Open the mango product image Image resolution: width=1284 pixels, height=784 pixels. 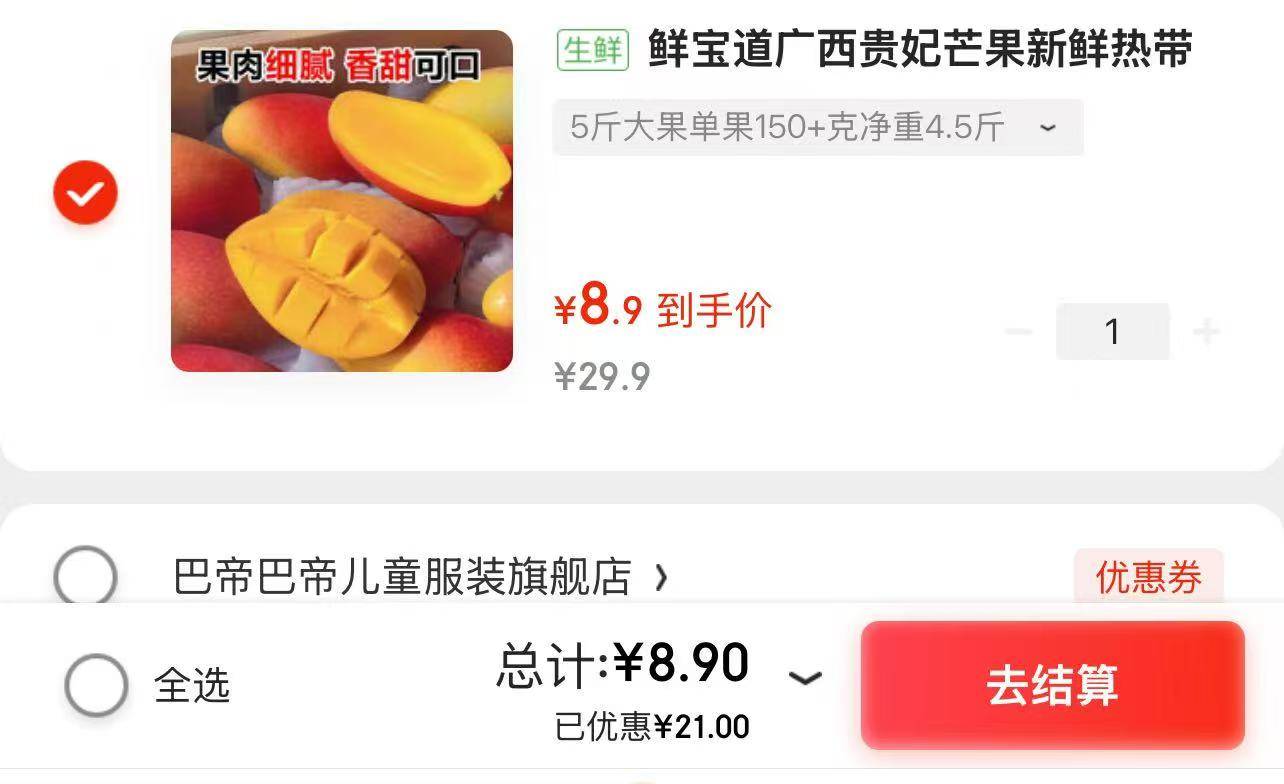[342, 201]
